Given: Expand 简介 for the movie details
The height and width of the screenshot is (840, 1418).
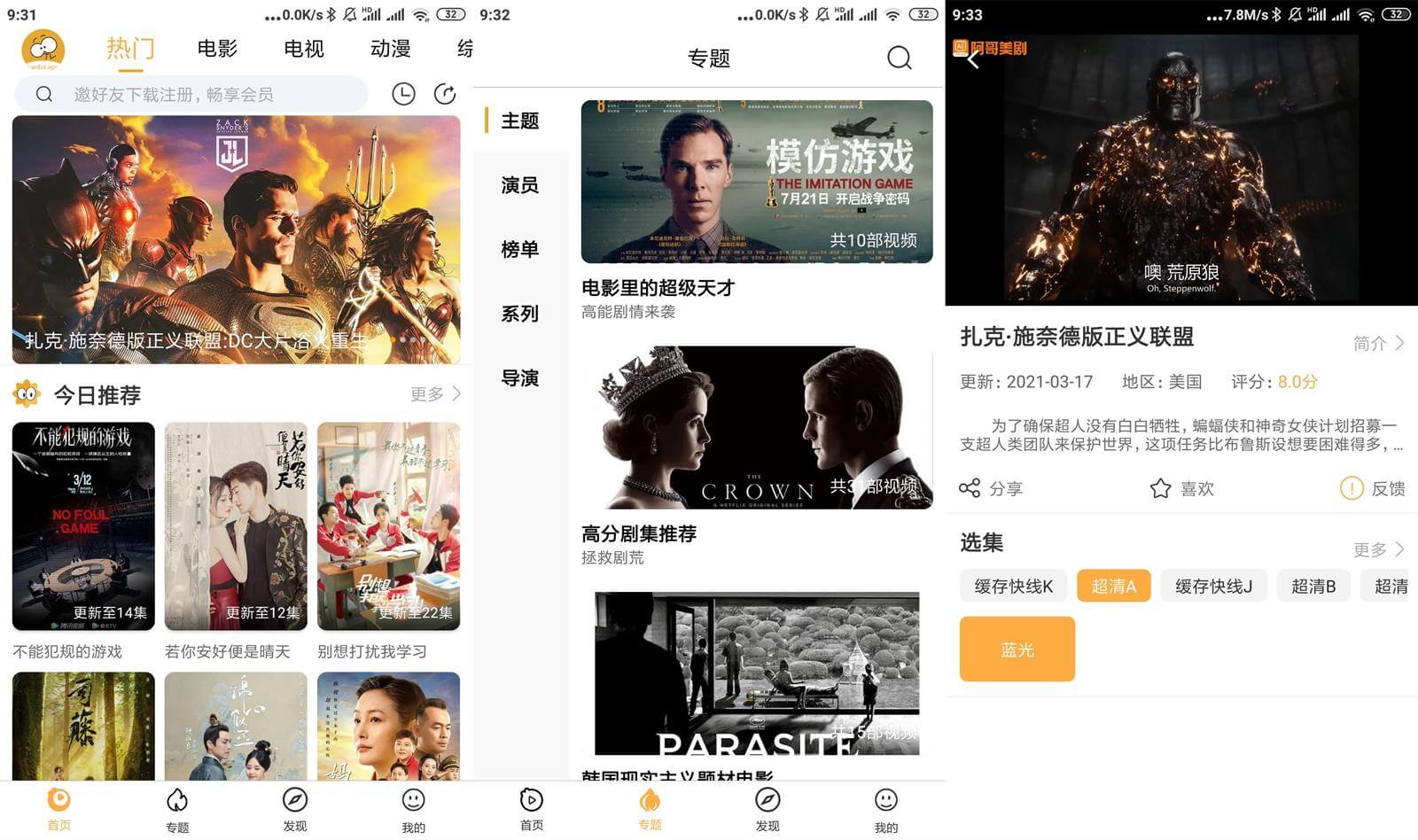Looking at the screenshot, I should coord(1378,343).
